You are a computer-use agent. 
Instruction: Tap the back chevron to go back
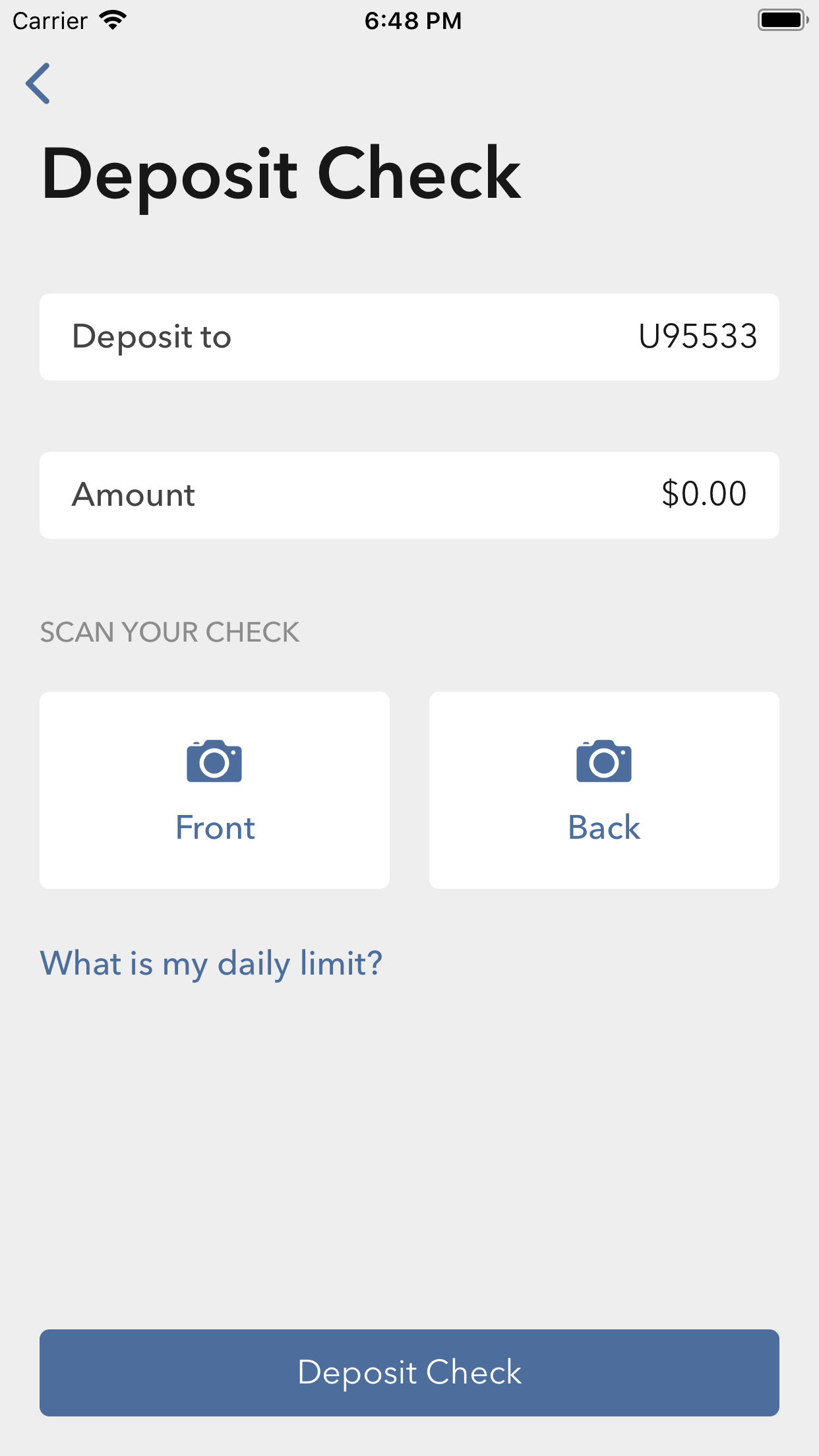[38, 83]
